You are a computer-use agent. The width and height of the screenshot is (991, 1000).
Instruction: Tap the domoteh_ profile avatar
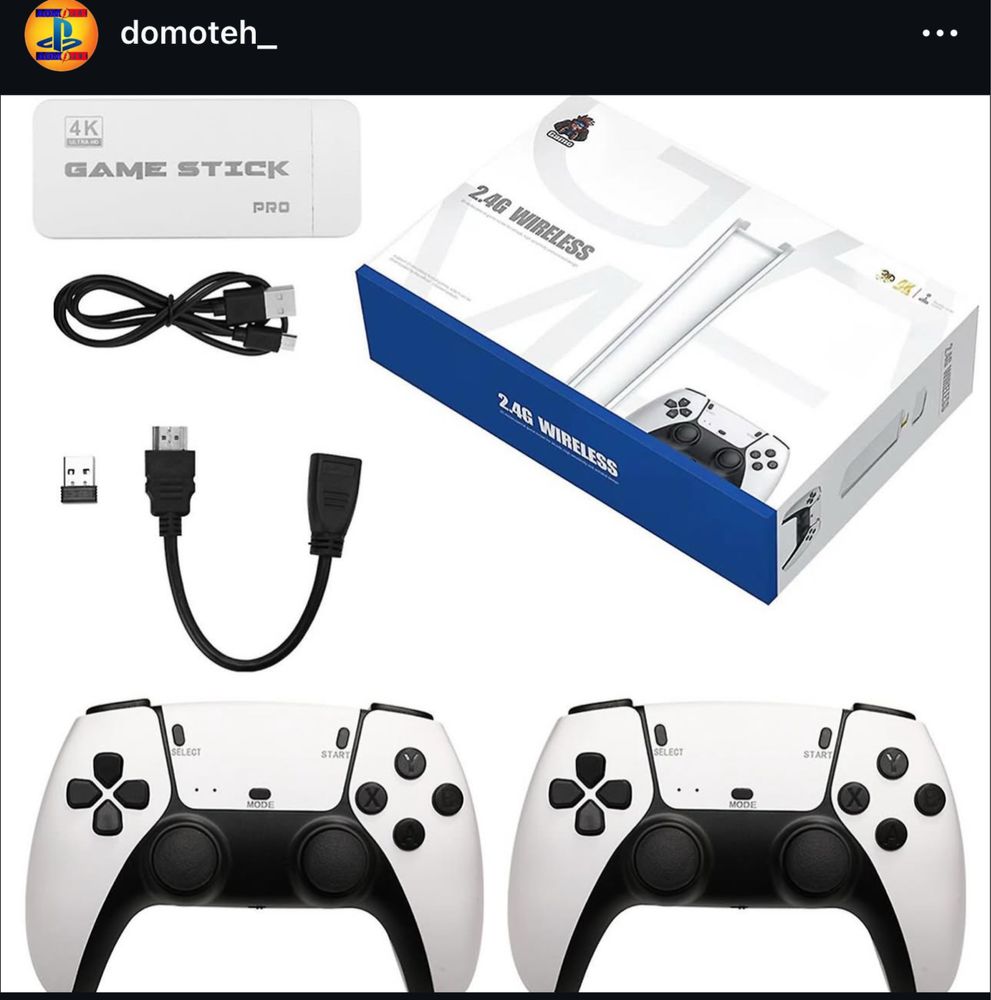(61, 35)
